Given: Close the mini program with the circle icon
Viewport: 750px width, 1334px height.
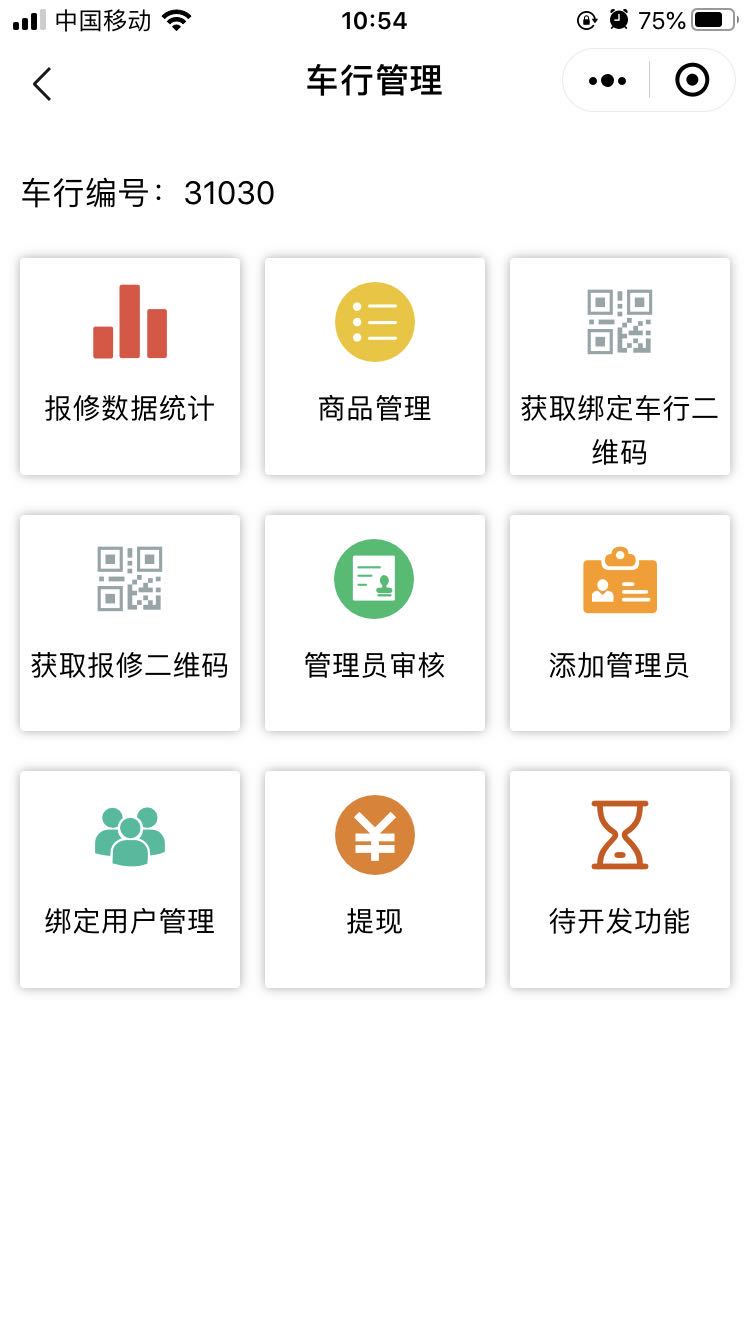Looking at the screenshot, I should coord(692,80).
